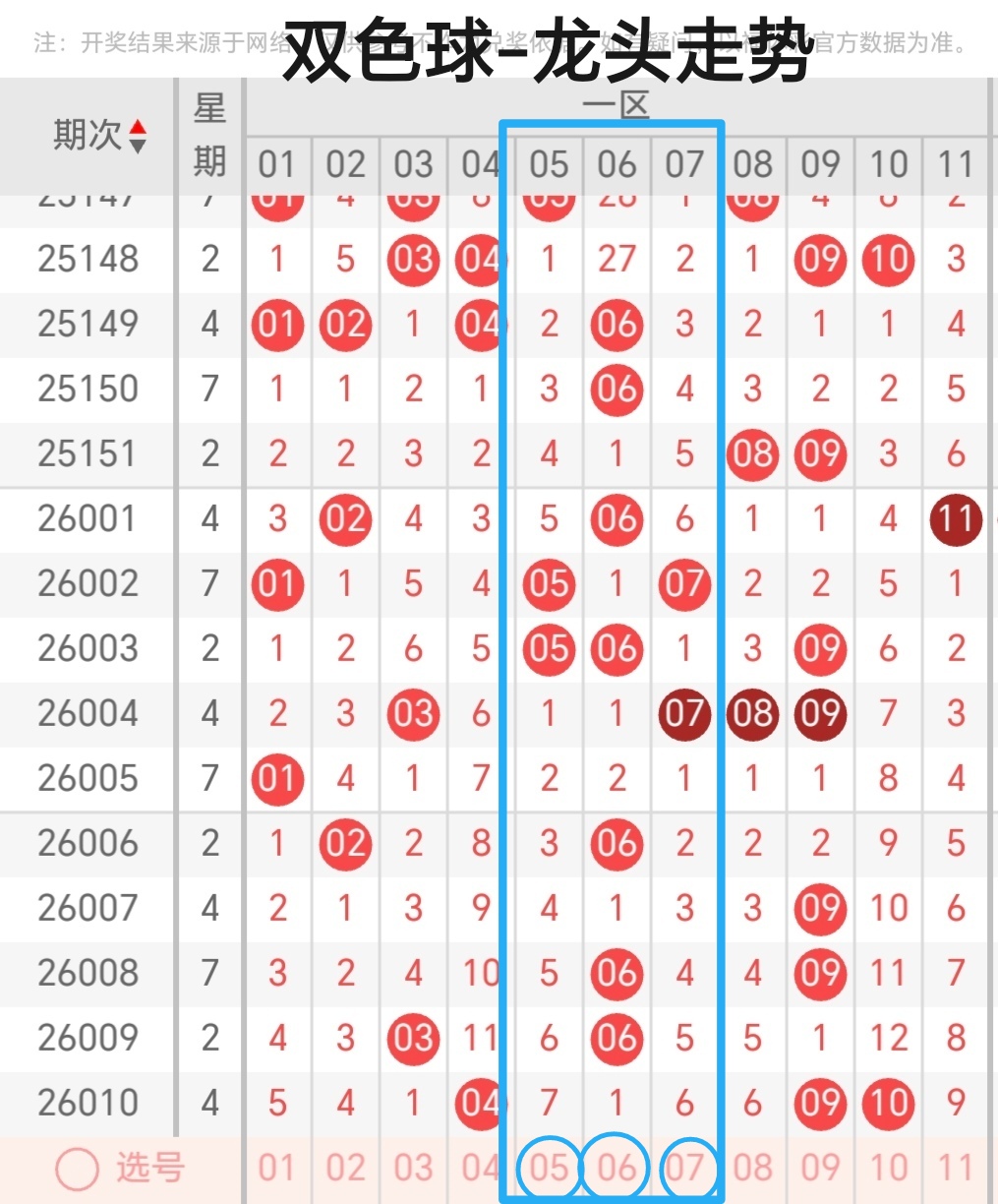Click red ball 04 swatch in period 26010
The width and height of the screenshot is (998, 1204).
click(x=481, y=1103)
